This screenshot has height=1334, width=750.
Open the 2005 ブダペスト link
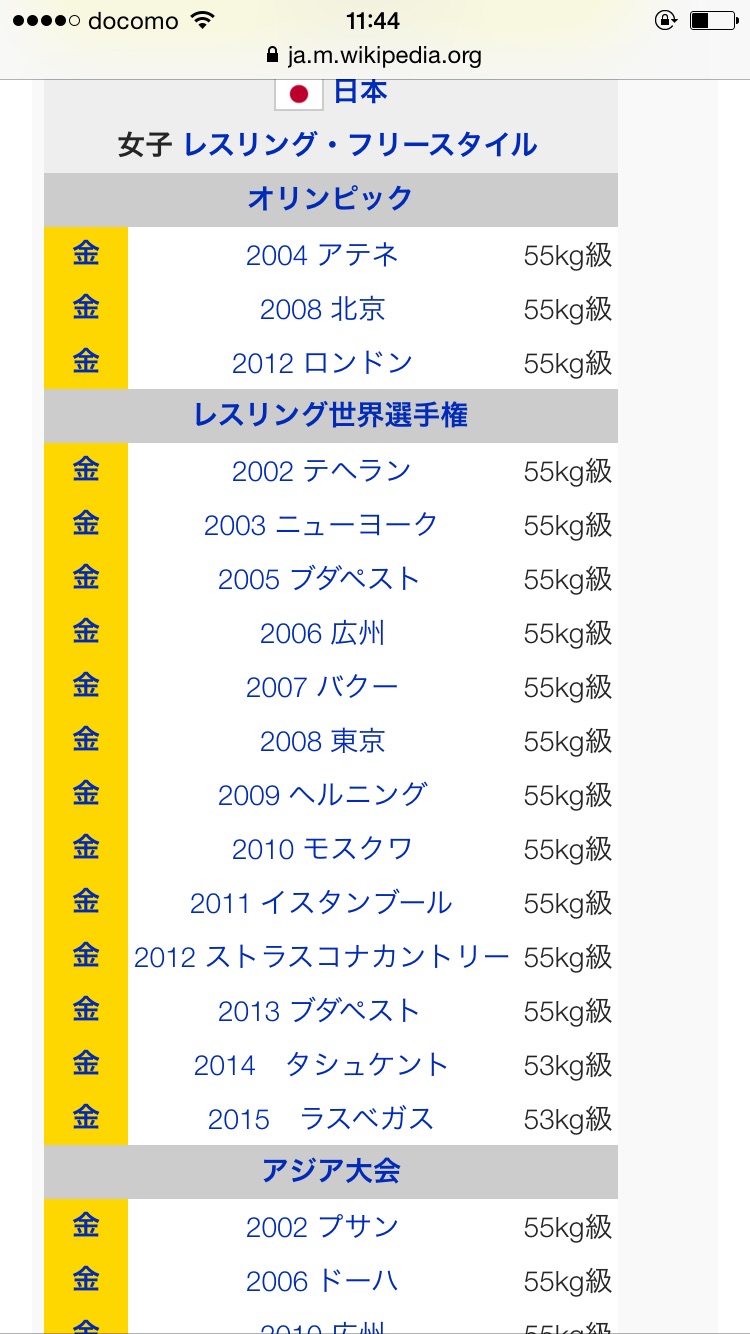click(x=319, y=579)
